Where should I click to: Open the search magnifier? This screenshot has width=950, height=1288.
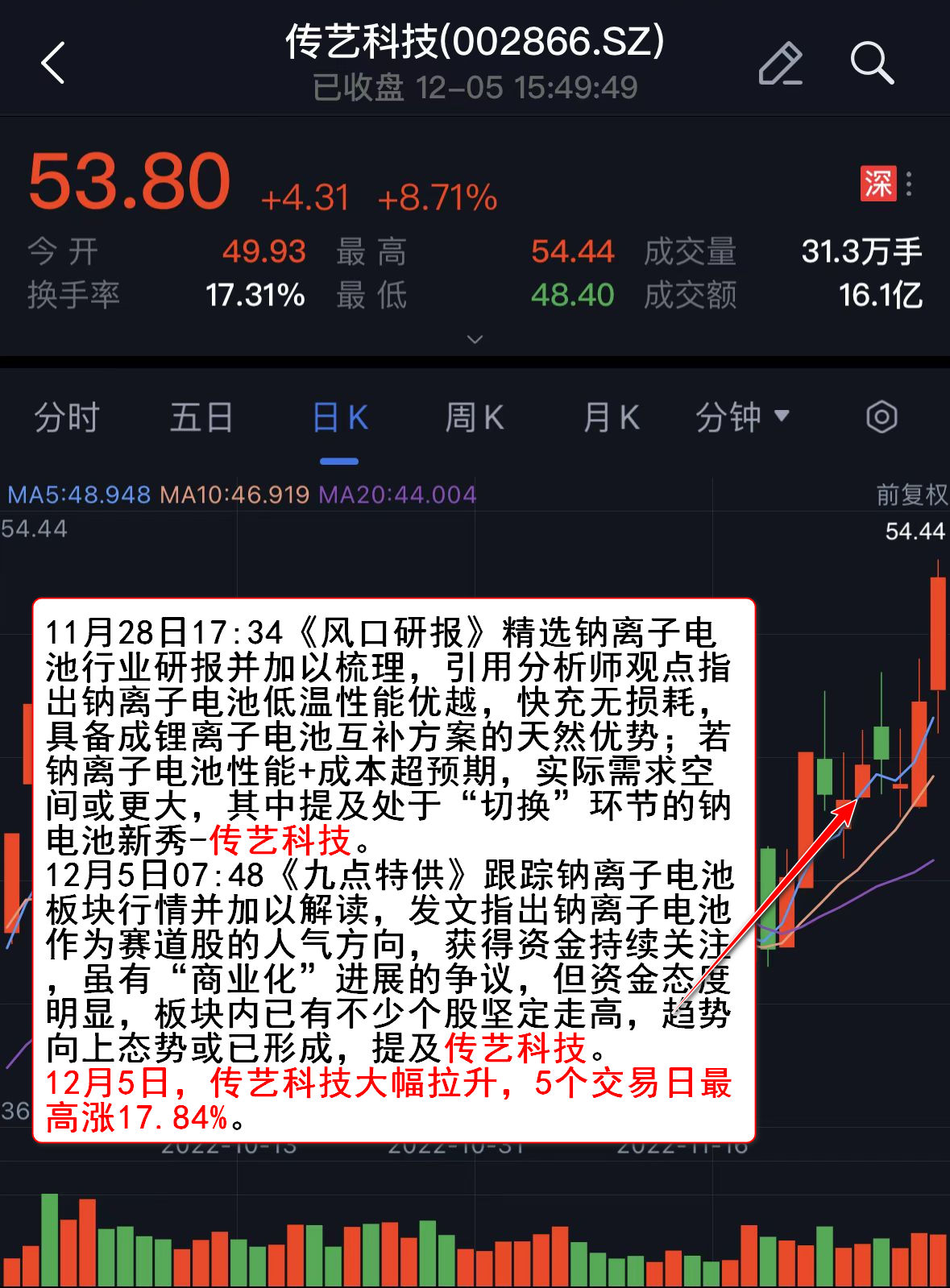(x=872, y=63)
